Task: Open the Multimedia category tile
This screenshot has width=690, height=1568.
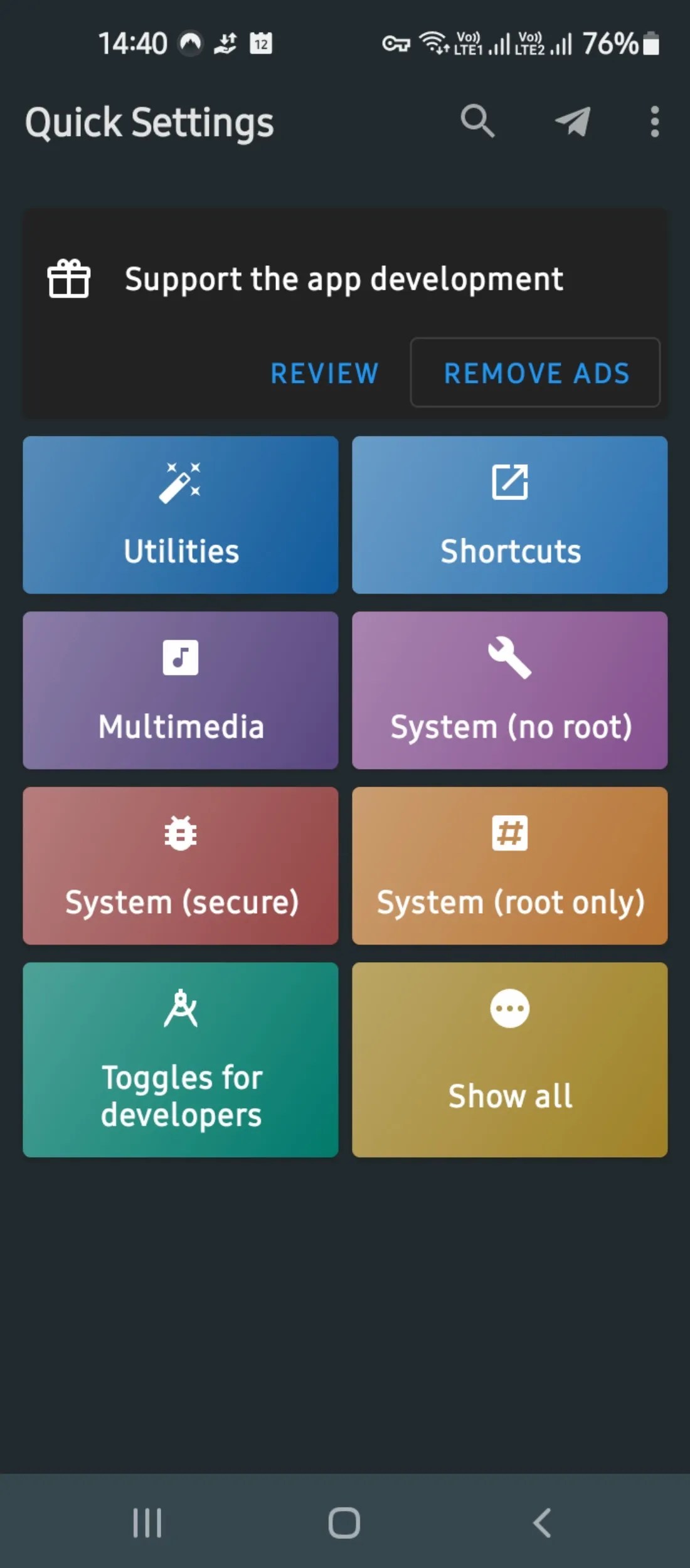Action: coord(180,690)
